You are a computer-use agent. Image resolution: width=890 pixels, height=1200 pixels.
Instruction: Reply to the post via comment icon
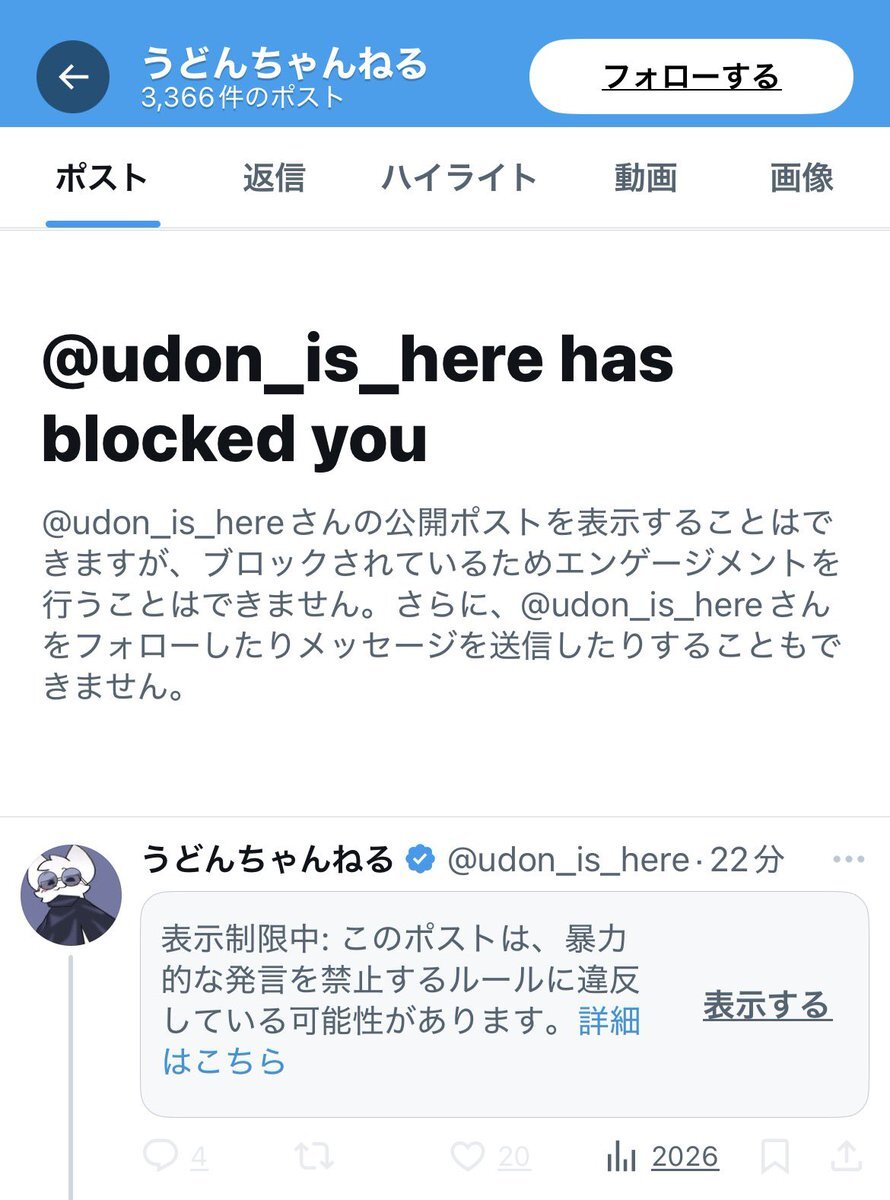coord(161,1157)
